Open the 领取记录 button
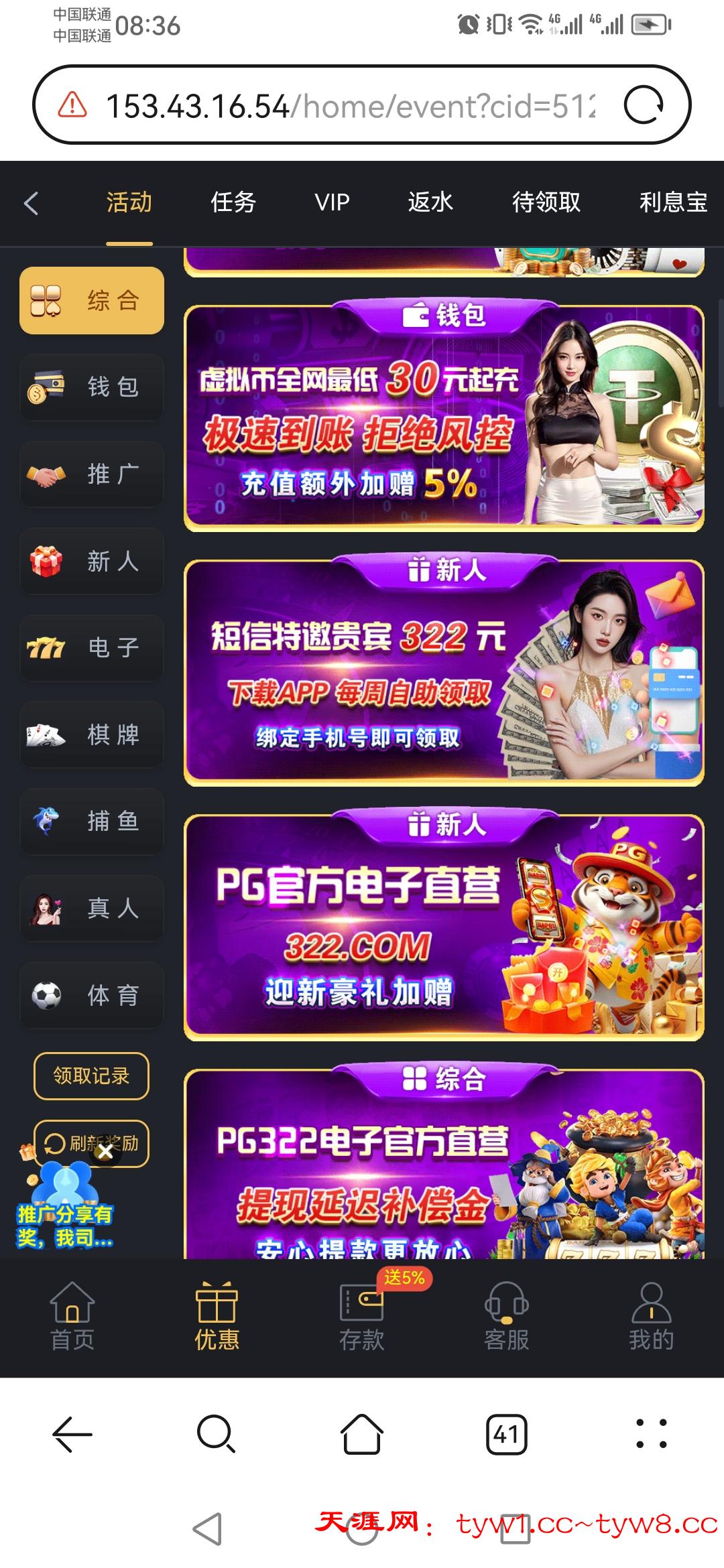Image resolution: width=724 pixels, height=1568 pixels. pos(91,1076)
